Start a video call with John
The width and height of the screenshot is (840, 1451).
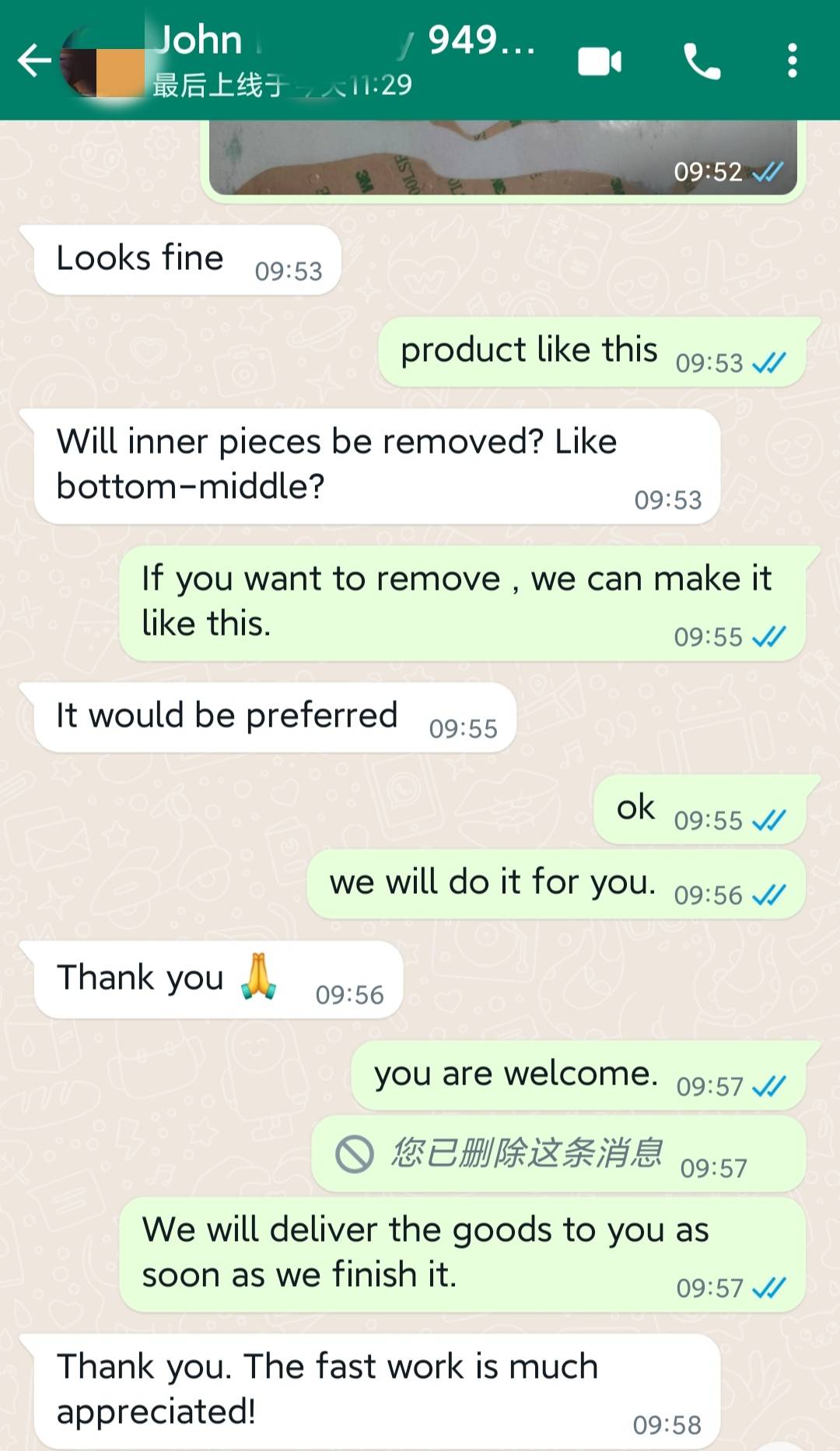pyautogui.click(x=599, y=61)
